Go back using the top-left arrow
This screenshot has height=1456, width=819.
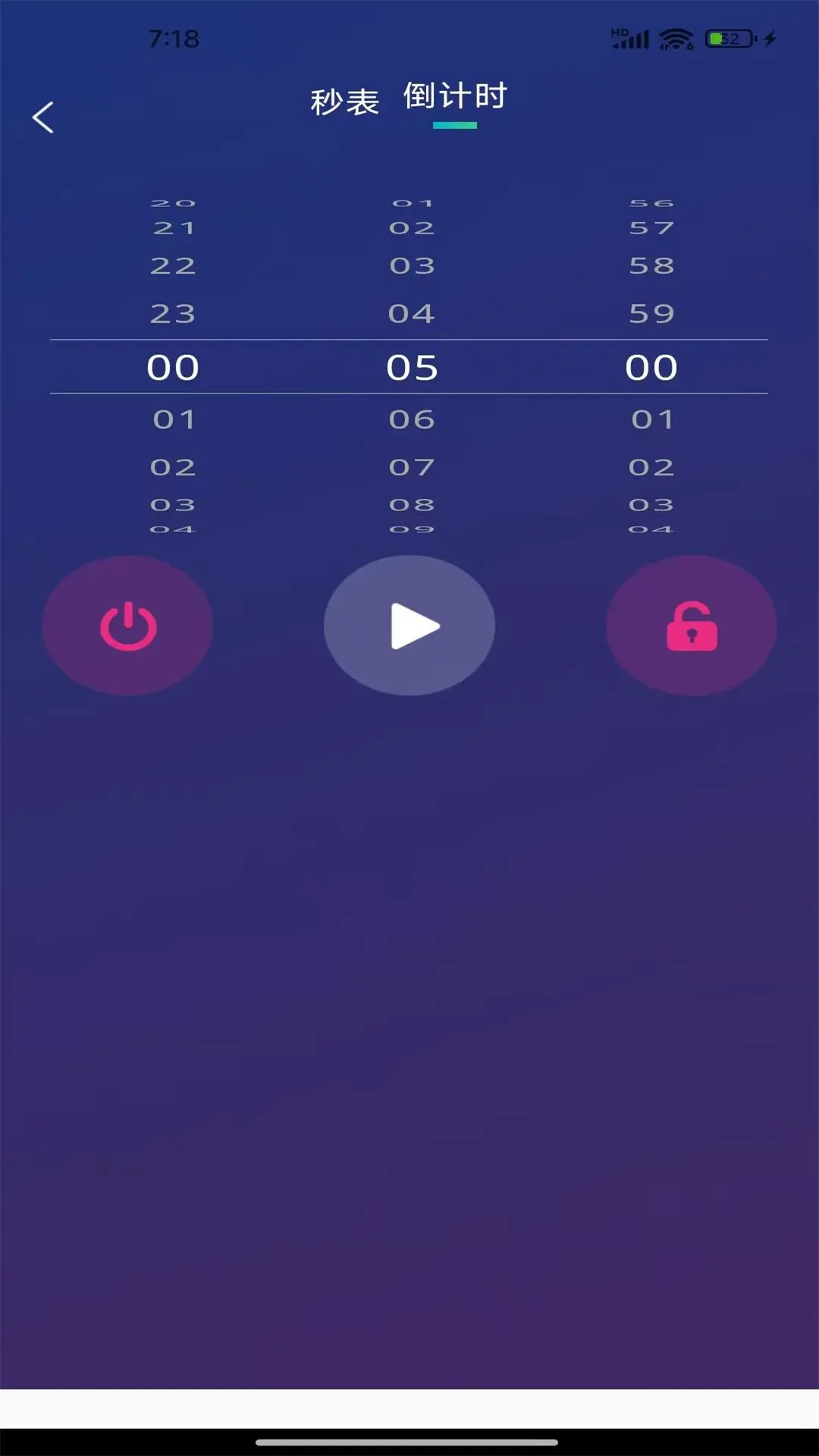tap(43, 118)
